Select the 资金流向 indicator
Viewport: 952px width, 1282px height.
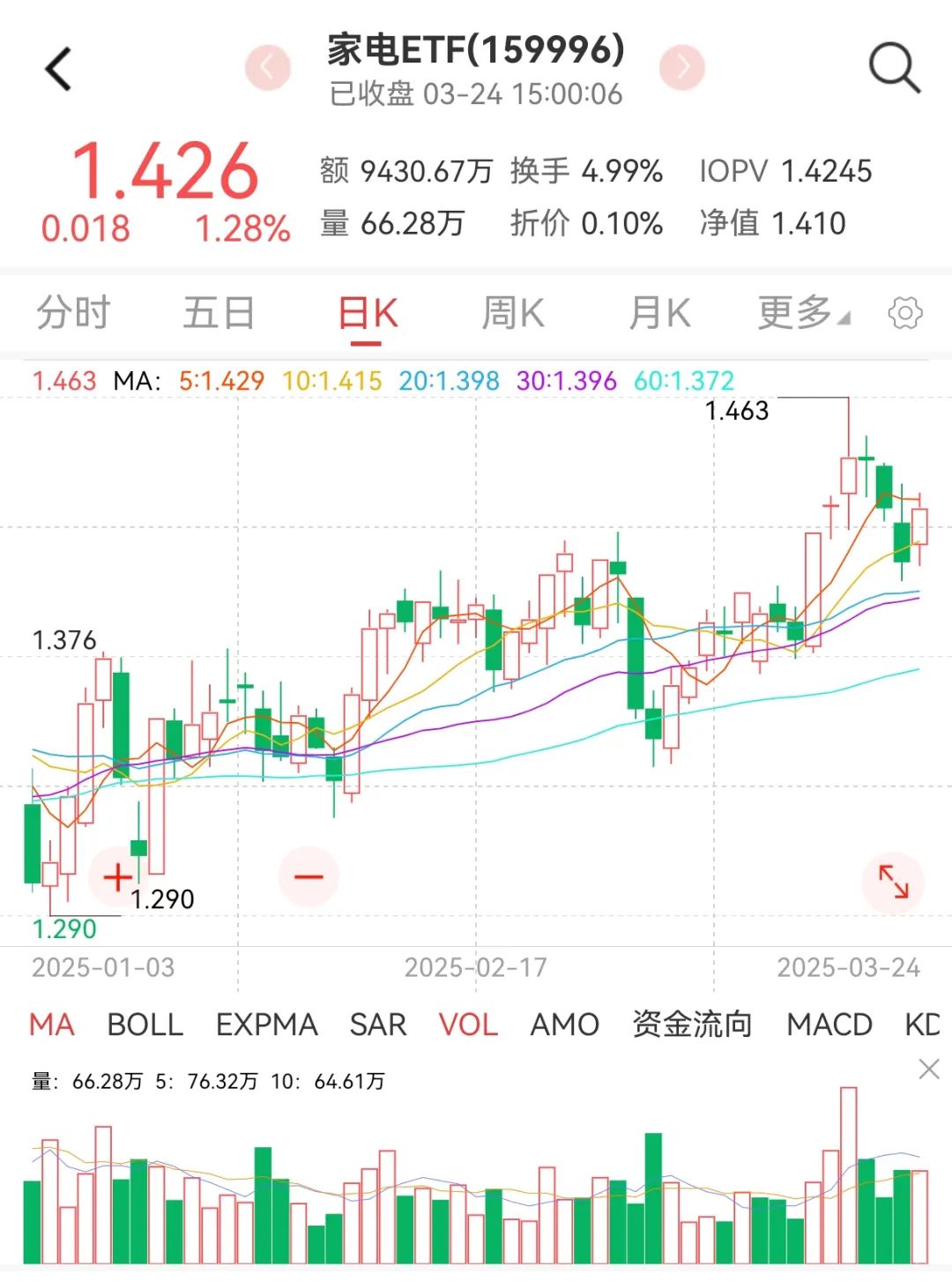point(692,1025)
